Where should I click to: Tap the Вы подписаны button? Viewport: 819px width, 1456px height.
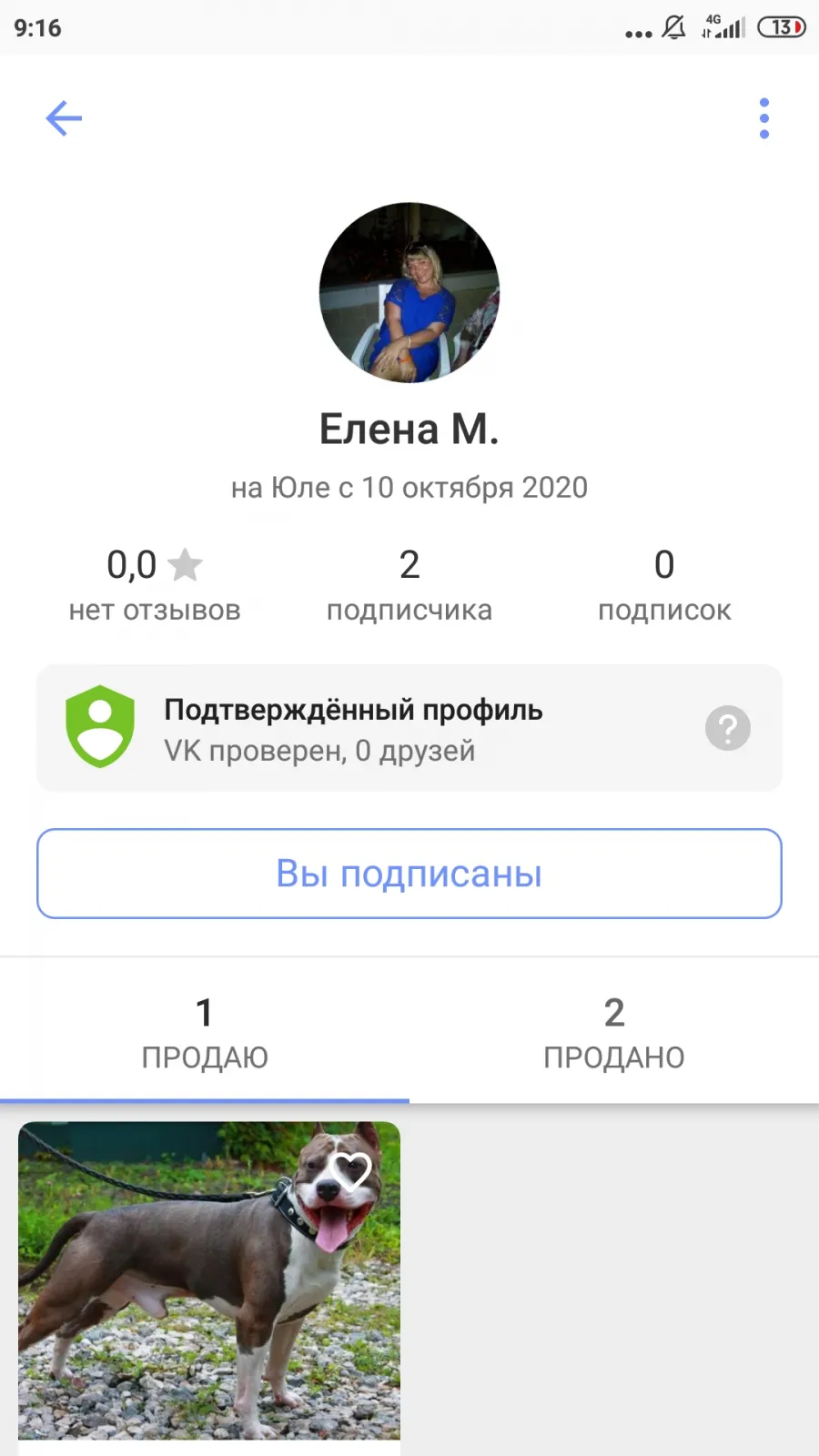[409, 874]
